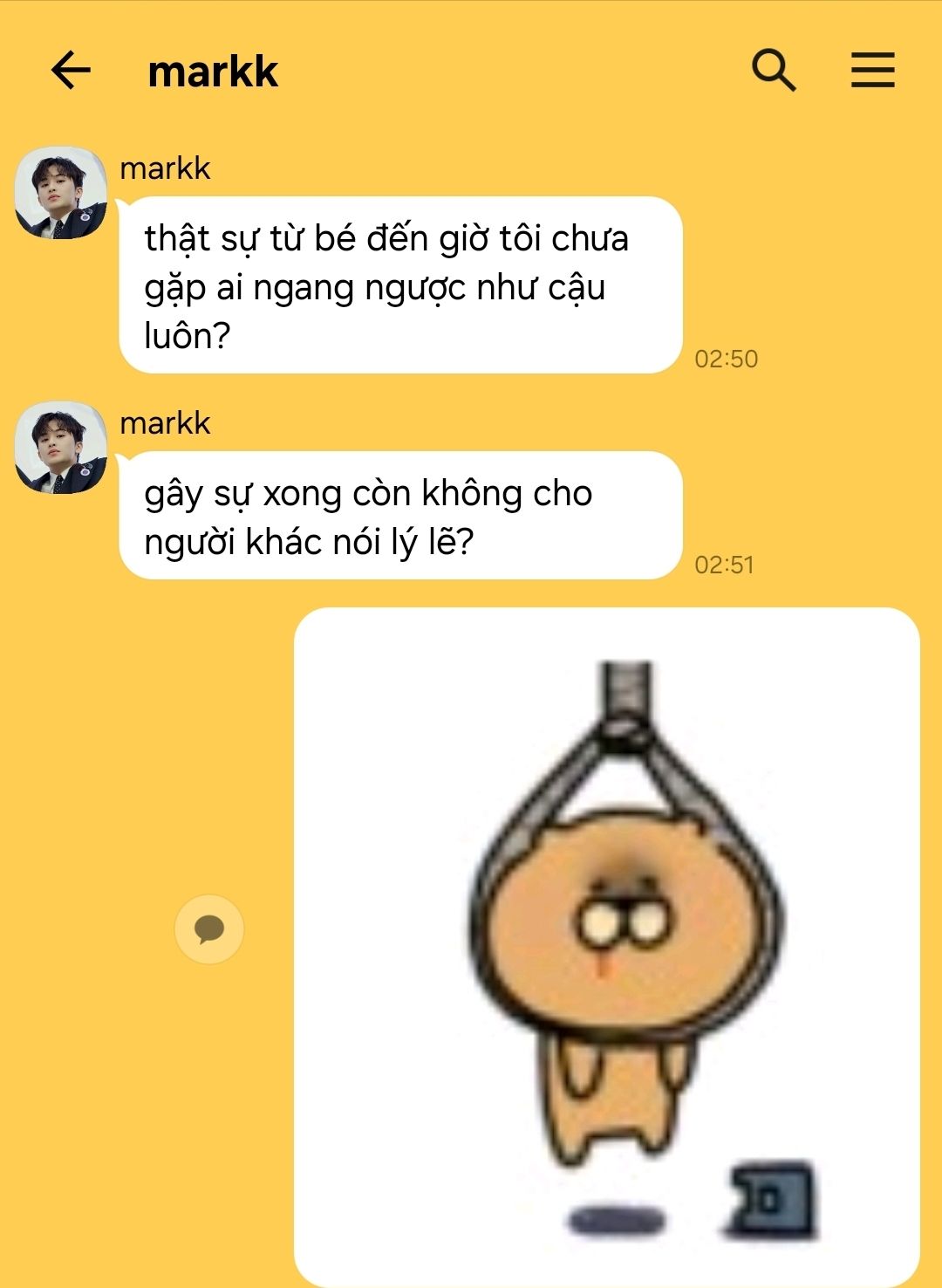View markk's avatar beside the 02:51 message
The height and width of the screenshot is (1288, 942).
[61, 448]
